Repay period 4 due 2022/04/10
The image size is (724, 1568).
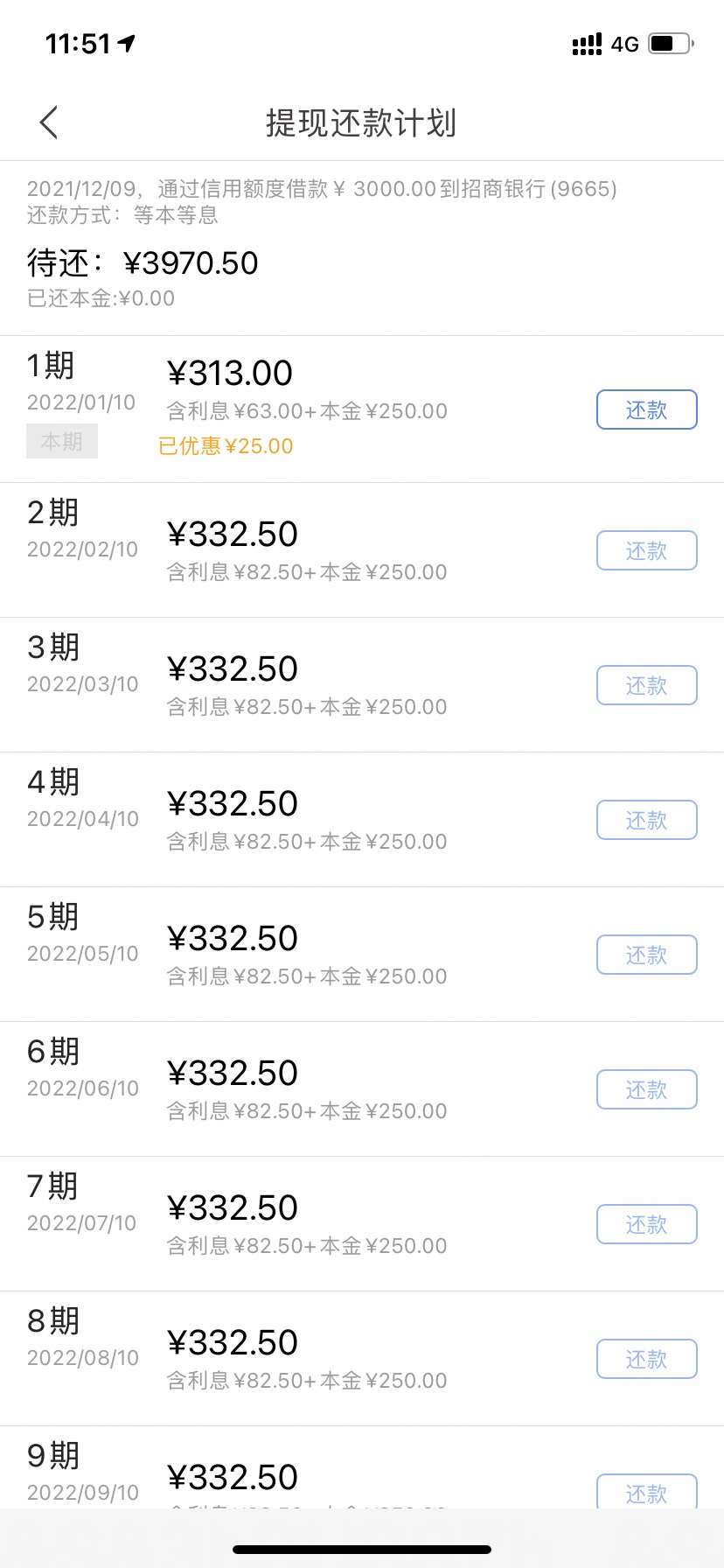647,820
